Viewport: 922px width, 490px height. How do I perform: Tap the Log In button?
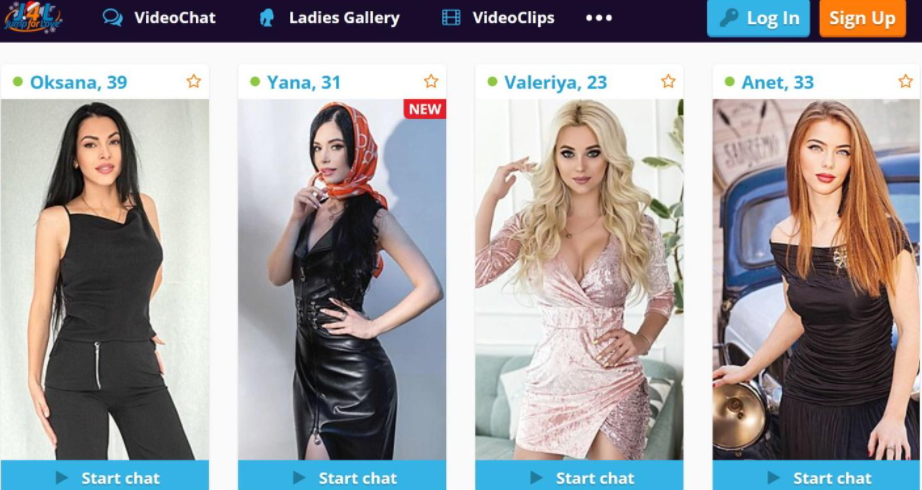click(x=759, y=18)
